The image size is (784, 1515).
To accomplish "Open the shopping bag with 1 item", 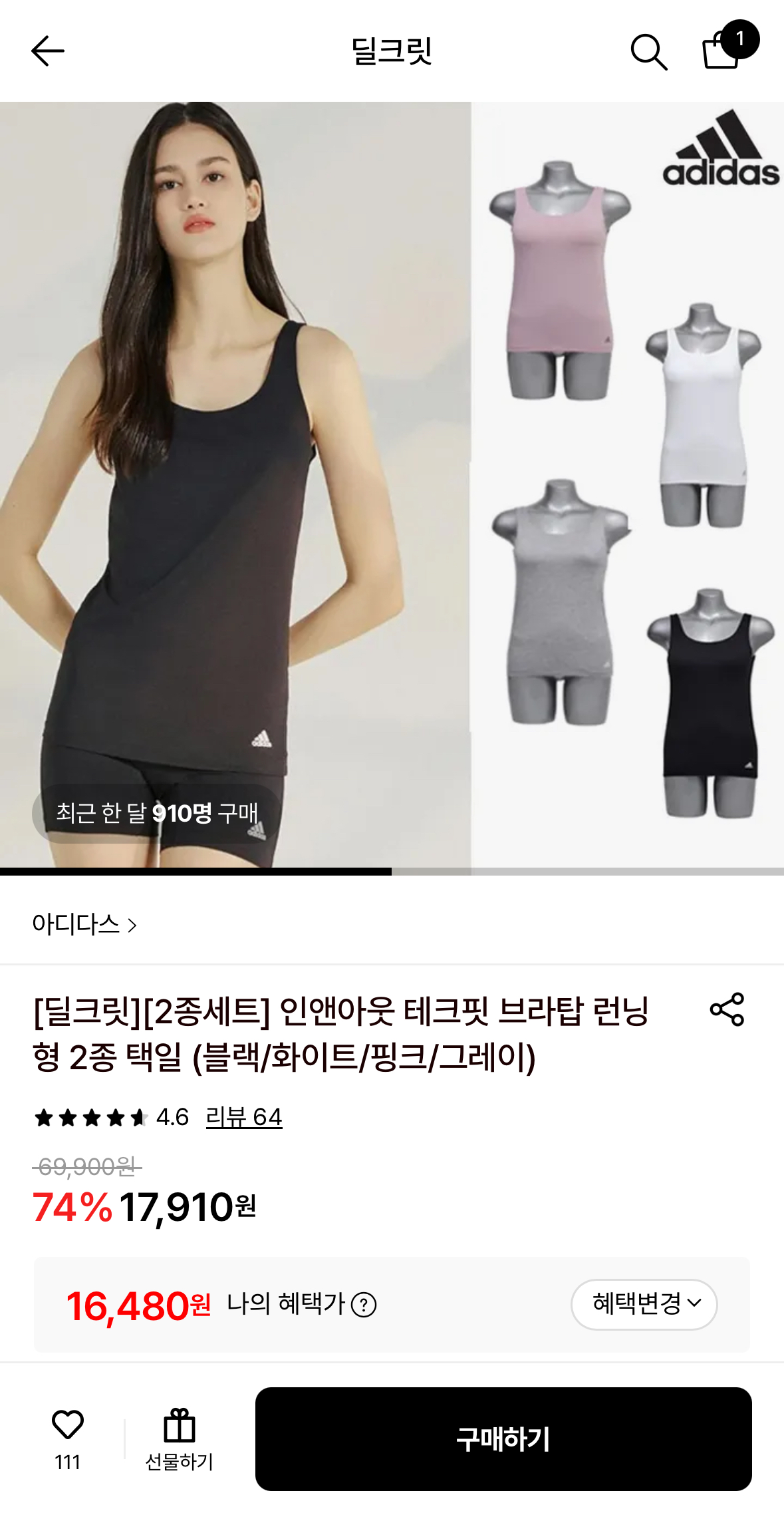I will pyautogui.click(x=723, y=49).
